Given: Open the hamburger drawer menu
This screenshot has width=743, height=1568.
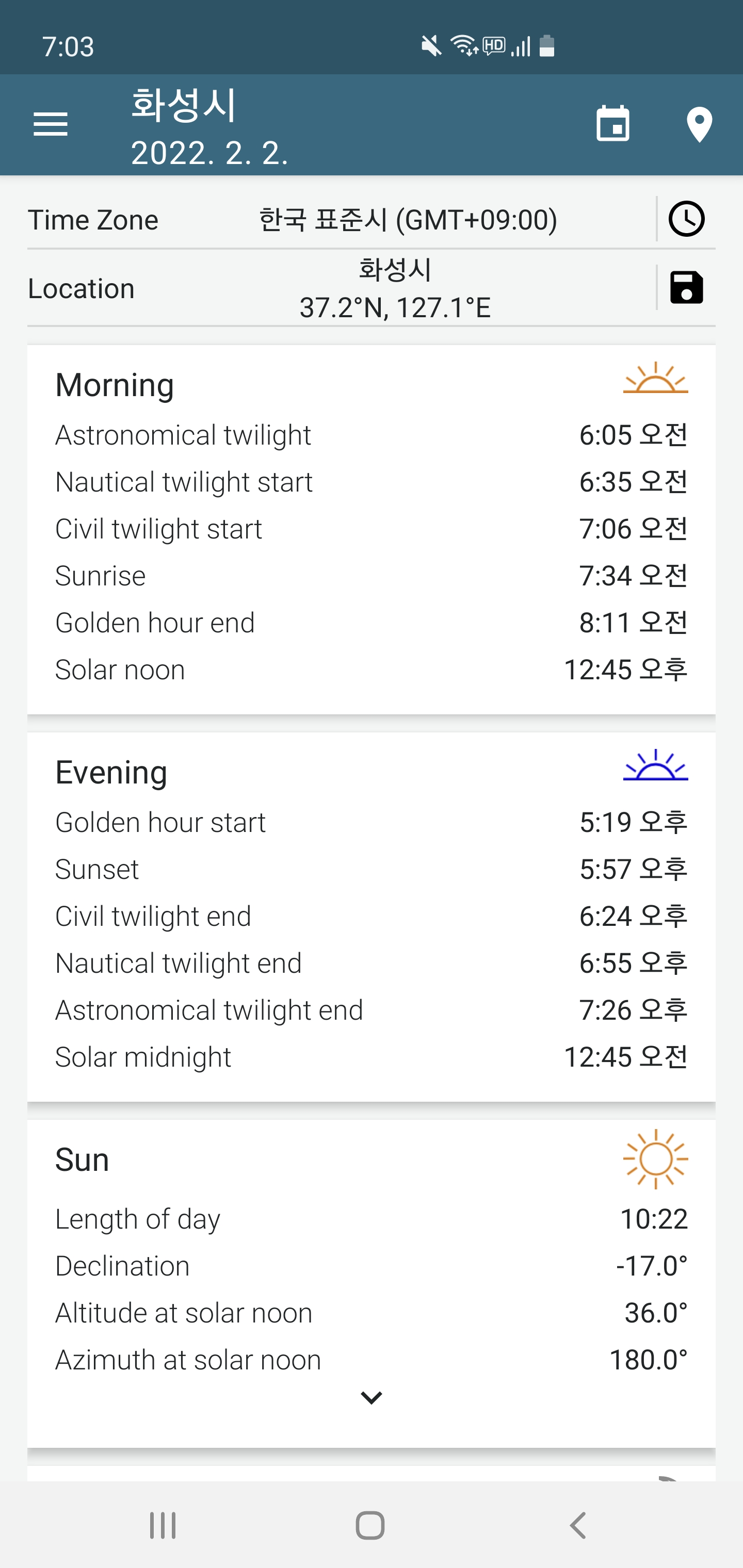Looking at the screenshot, I should pyautogui.click(x=51, y=125).
